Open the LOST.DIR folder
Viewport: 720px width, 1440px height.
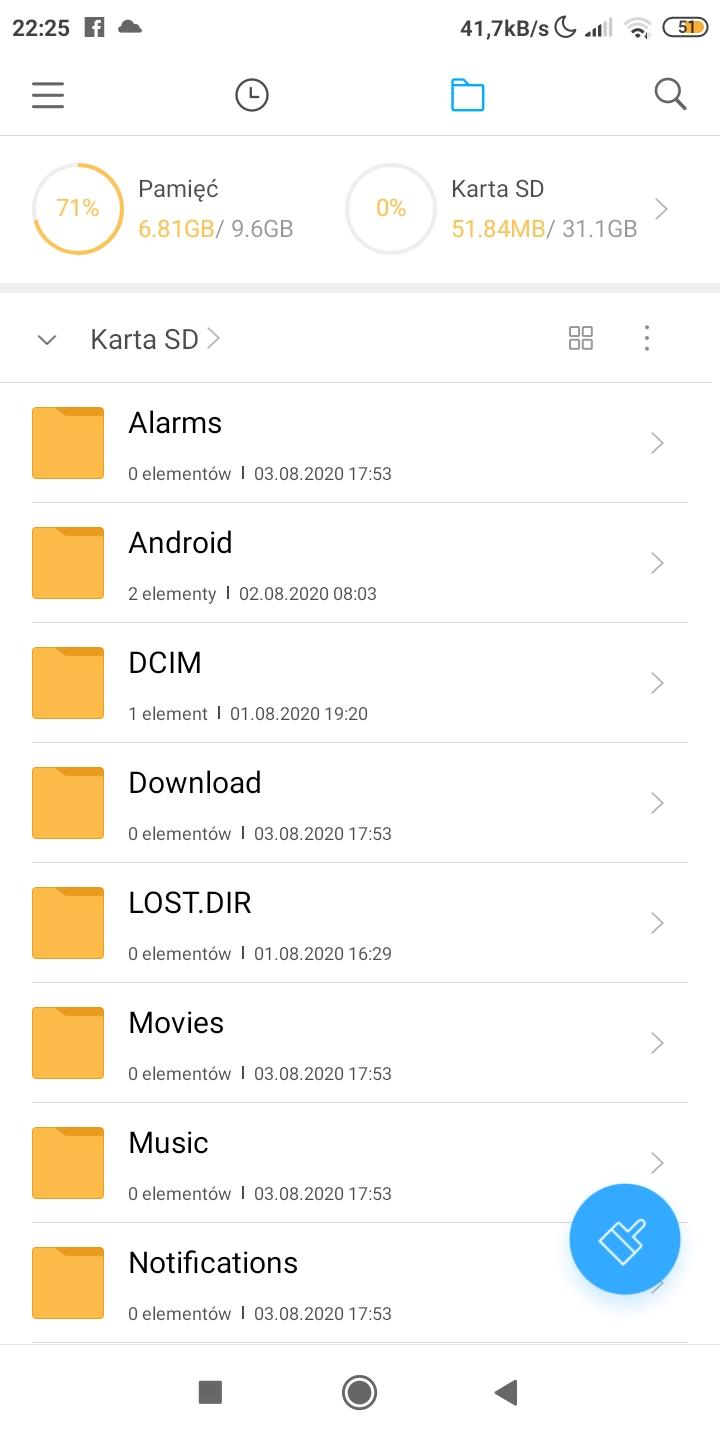(x=340, y=923)
